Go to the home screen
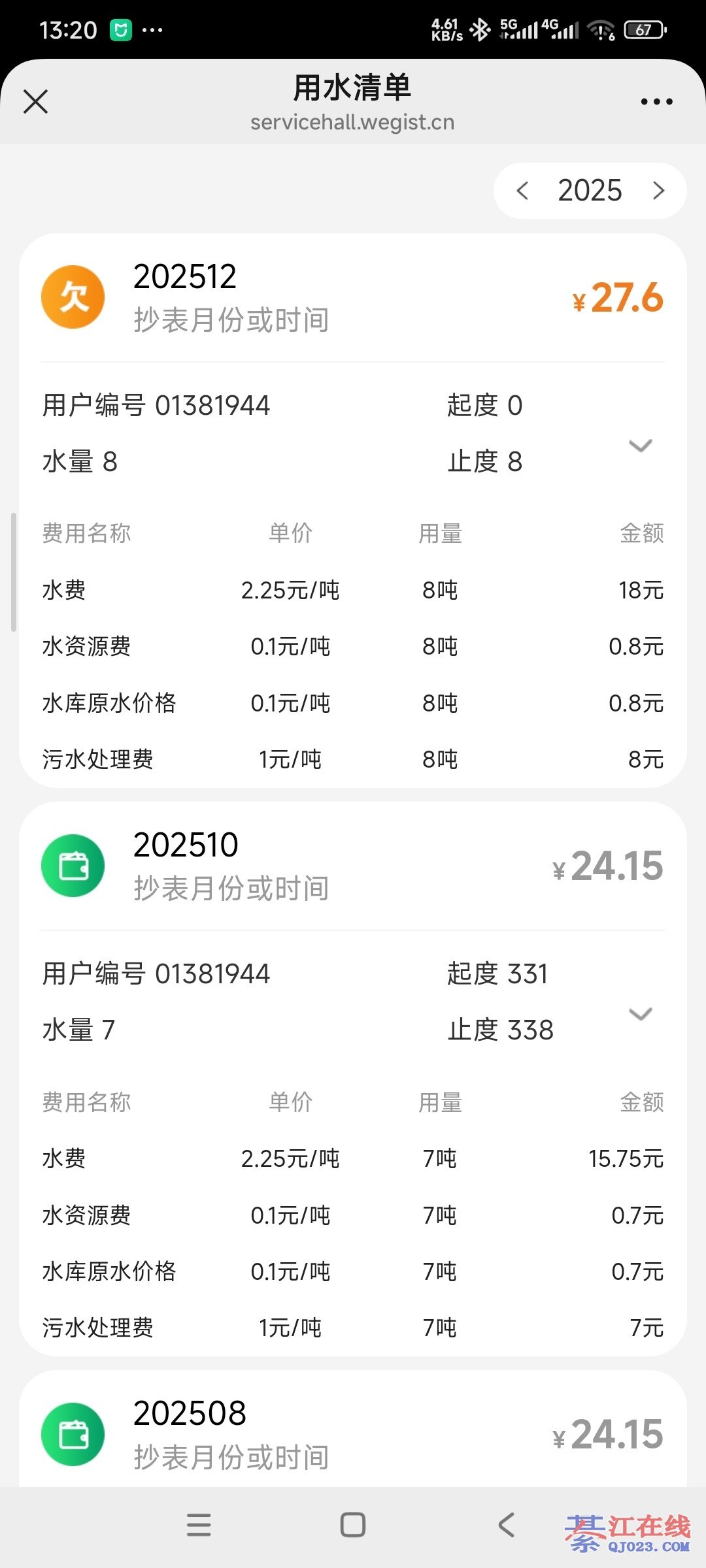 pos(353,1526)
